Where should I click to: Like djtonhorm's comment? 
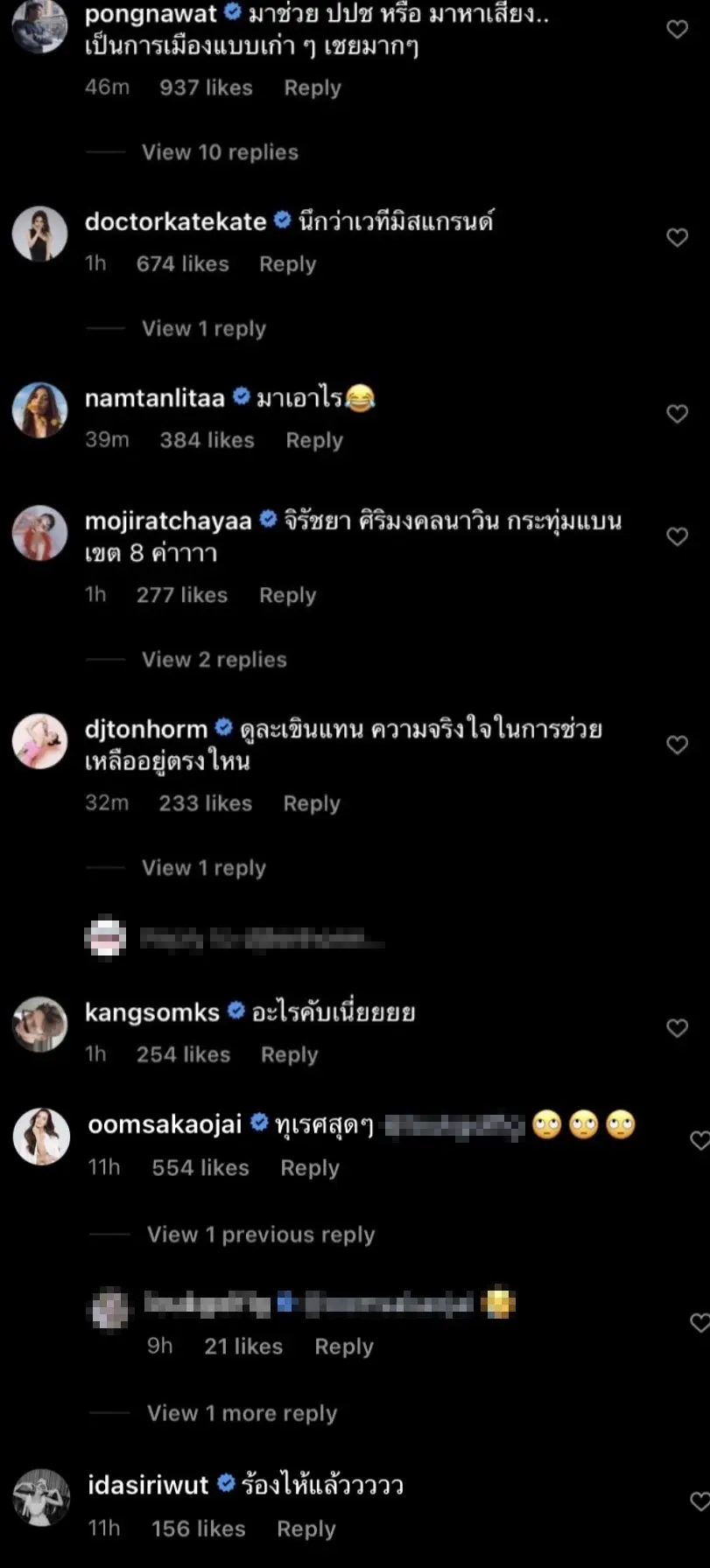[x=677, y=745]
